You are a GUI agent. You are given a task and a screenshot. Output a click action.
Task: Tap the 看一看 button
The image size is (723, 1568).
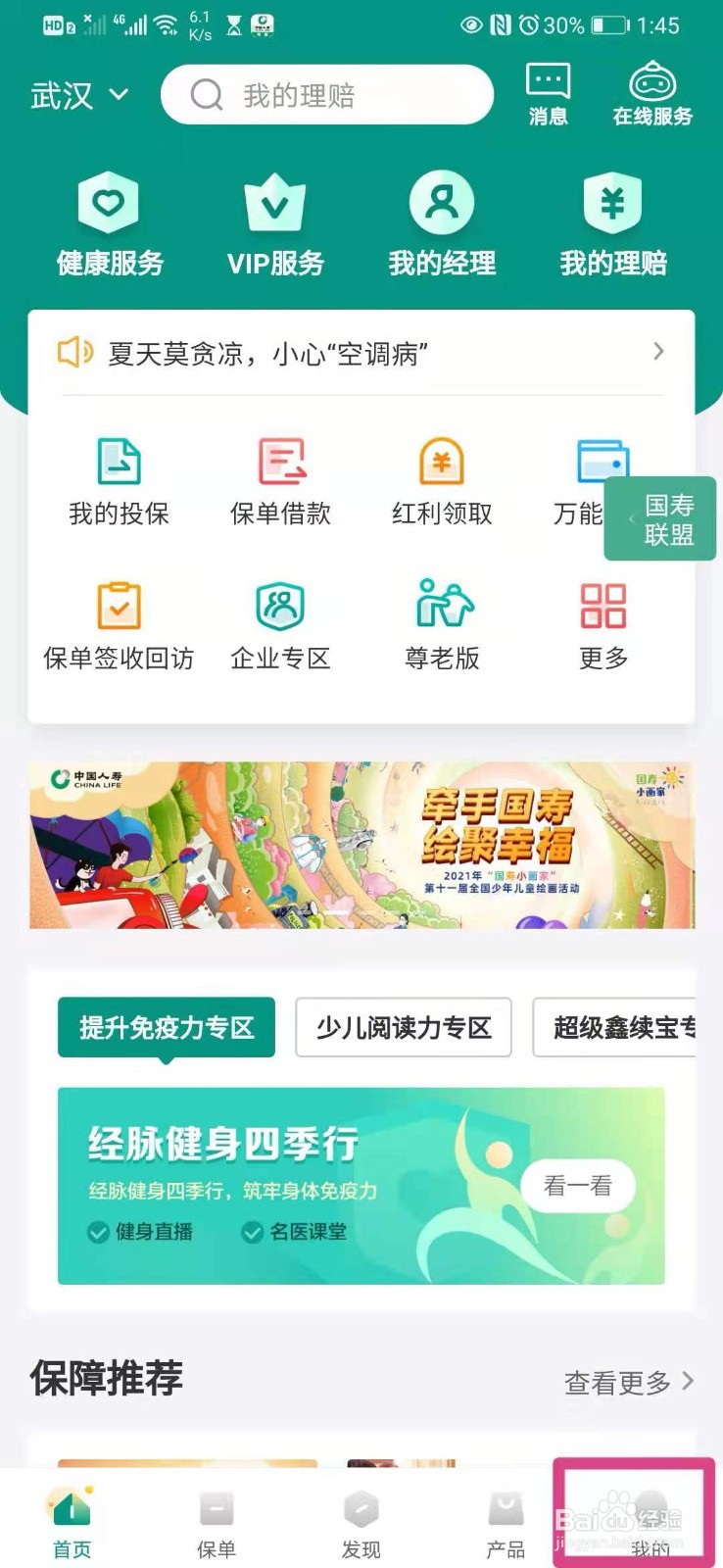[x=578, y=1186]
